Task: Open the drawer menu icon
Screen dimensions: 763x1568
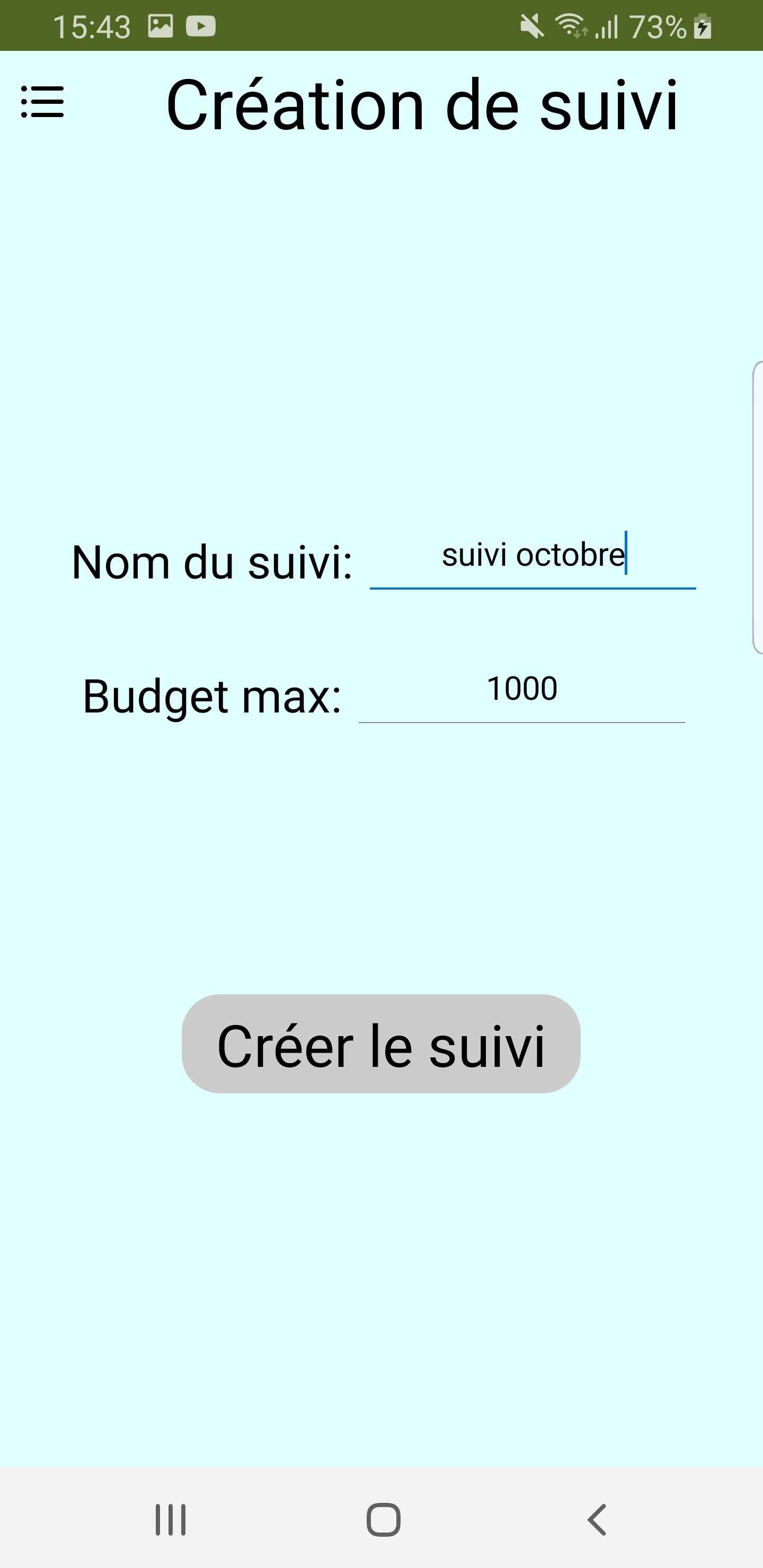Action: point(42,102)
